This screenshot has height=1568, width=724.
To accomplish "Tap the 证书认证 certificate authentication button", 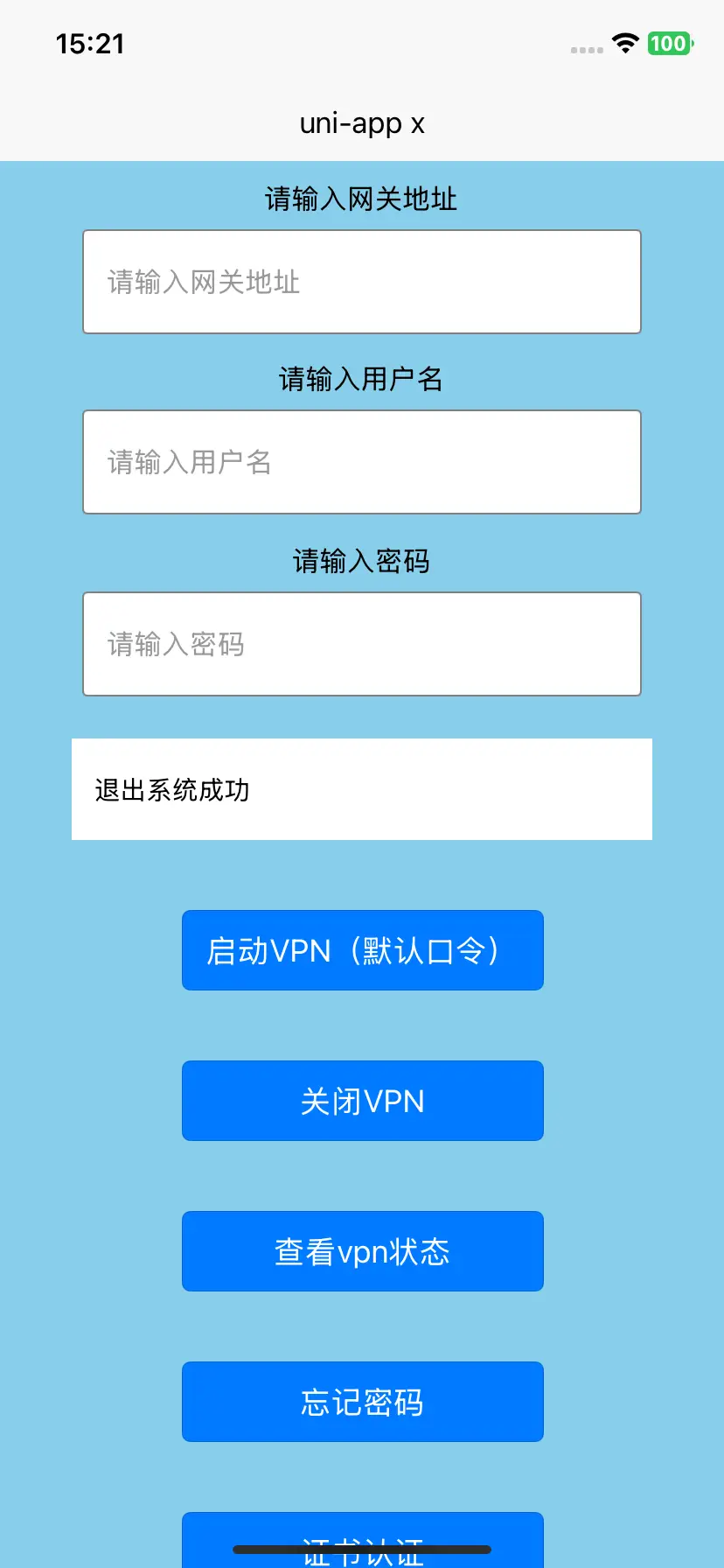I will 363,1540.
